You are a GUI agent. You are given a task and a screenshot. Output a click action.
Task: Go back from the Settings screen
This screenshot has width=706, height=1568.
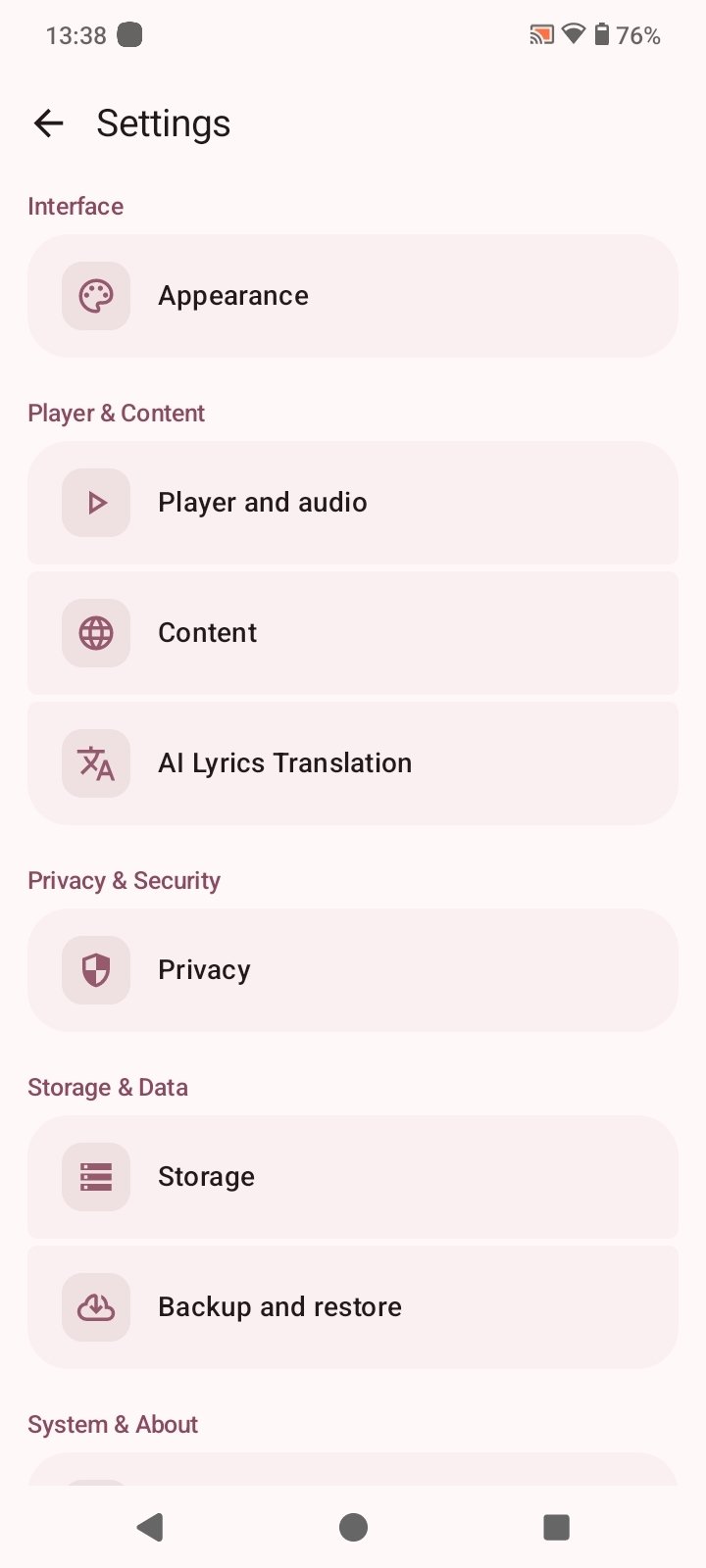[x=48, y=123]
